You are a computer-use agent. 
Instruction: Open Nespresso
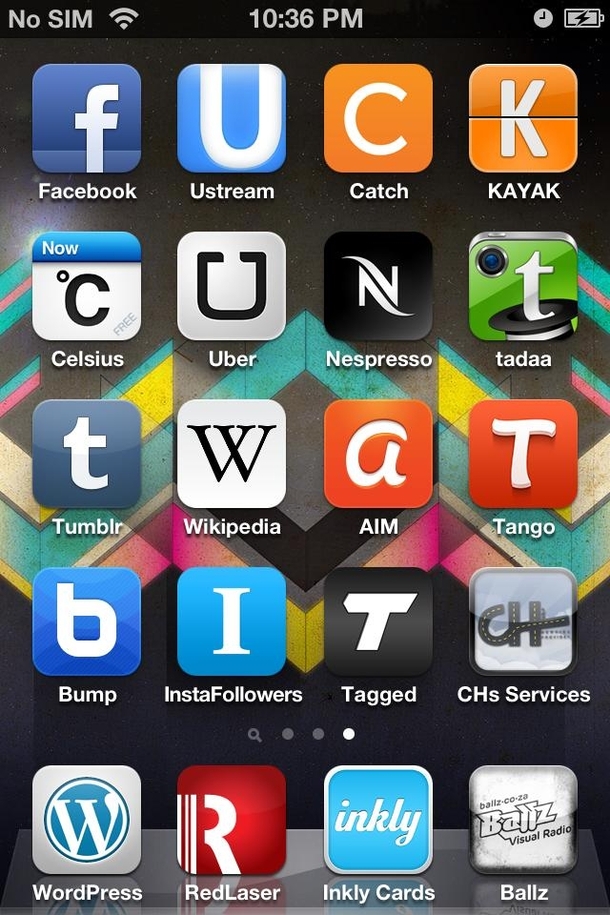pos(378,287)
